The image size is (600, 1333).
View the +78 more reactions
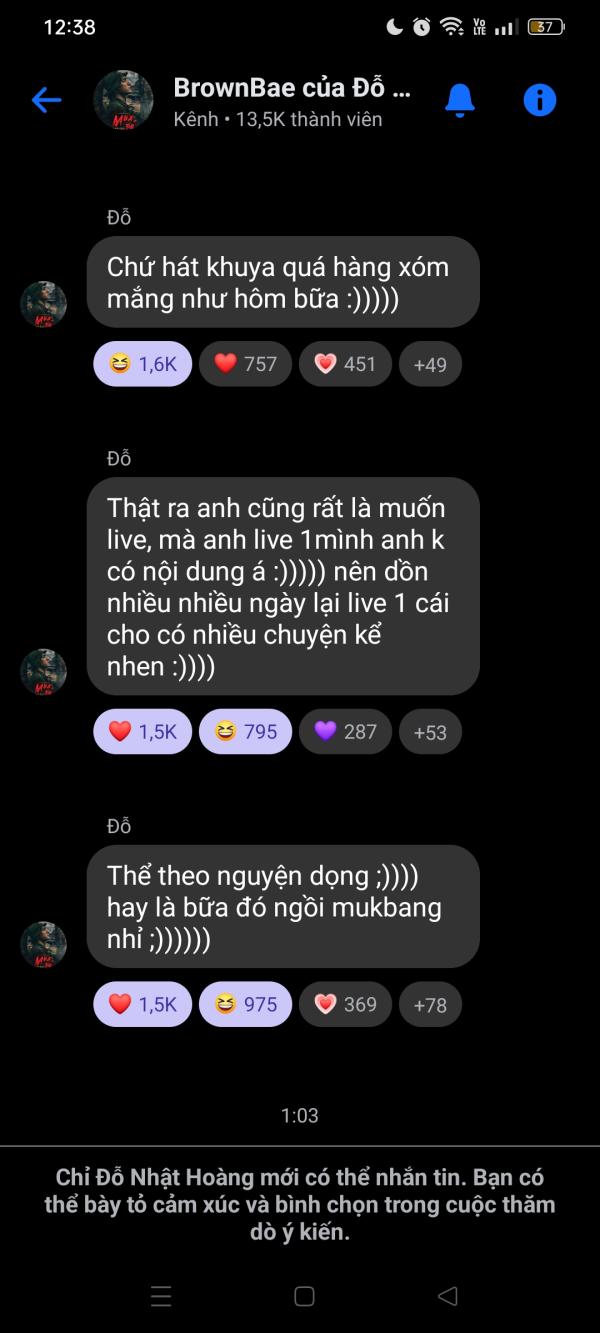[430, 1004]
